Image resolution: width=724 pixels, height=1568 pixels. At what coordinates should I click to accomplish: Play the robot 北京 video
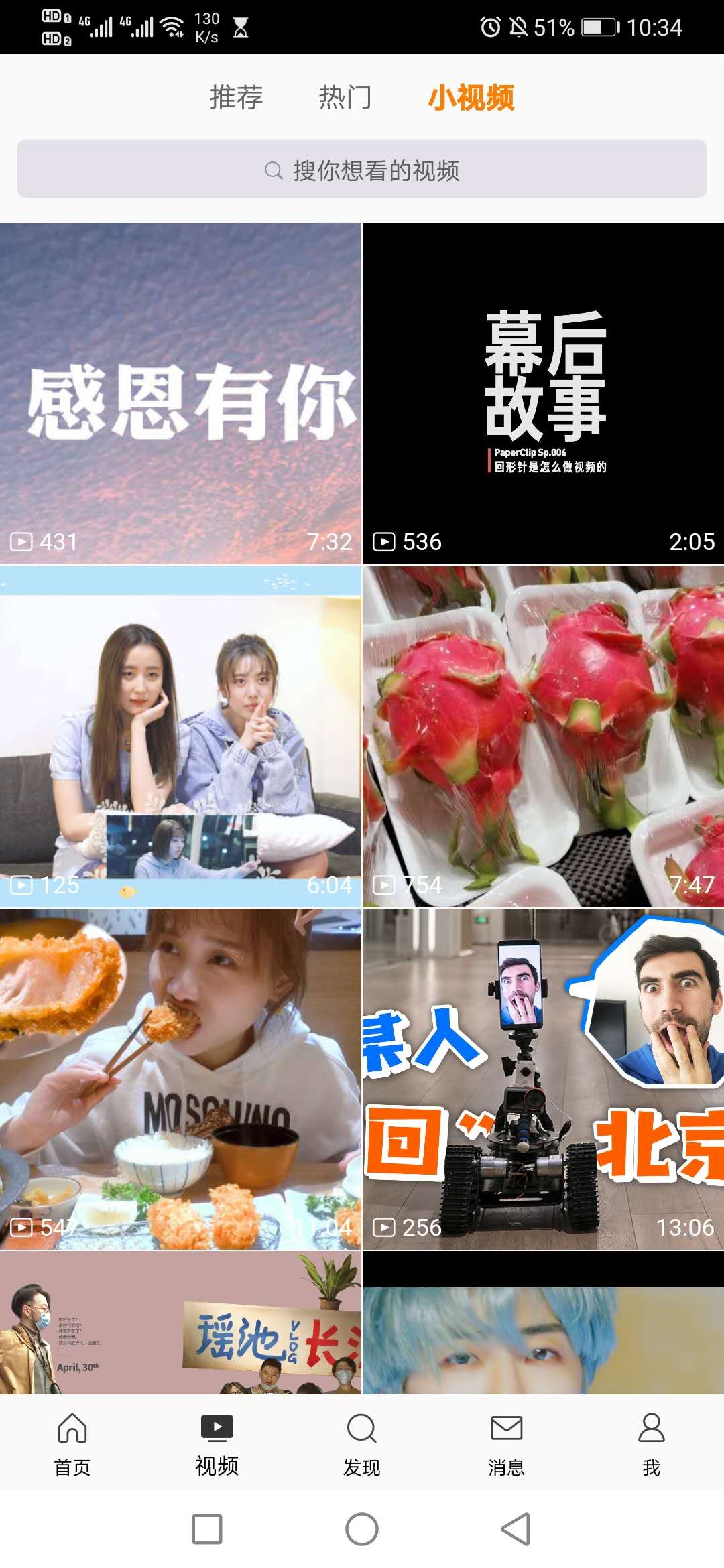tap(543, 1079)
